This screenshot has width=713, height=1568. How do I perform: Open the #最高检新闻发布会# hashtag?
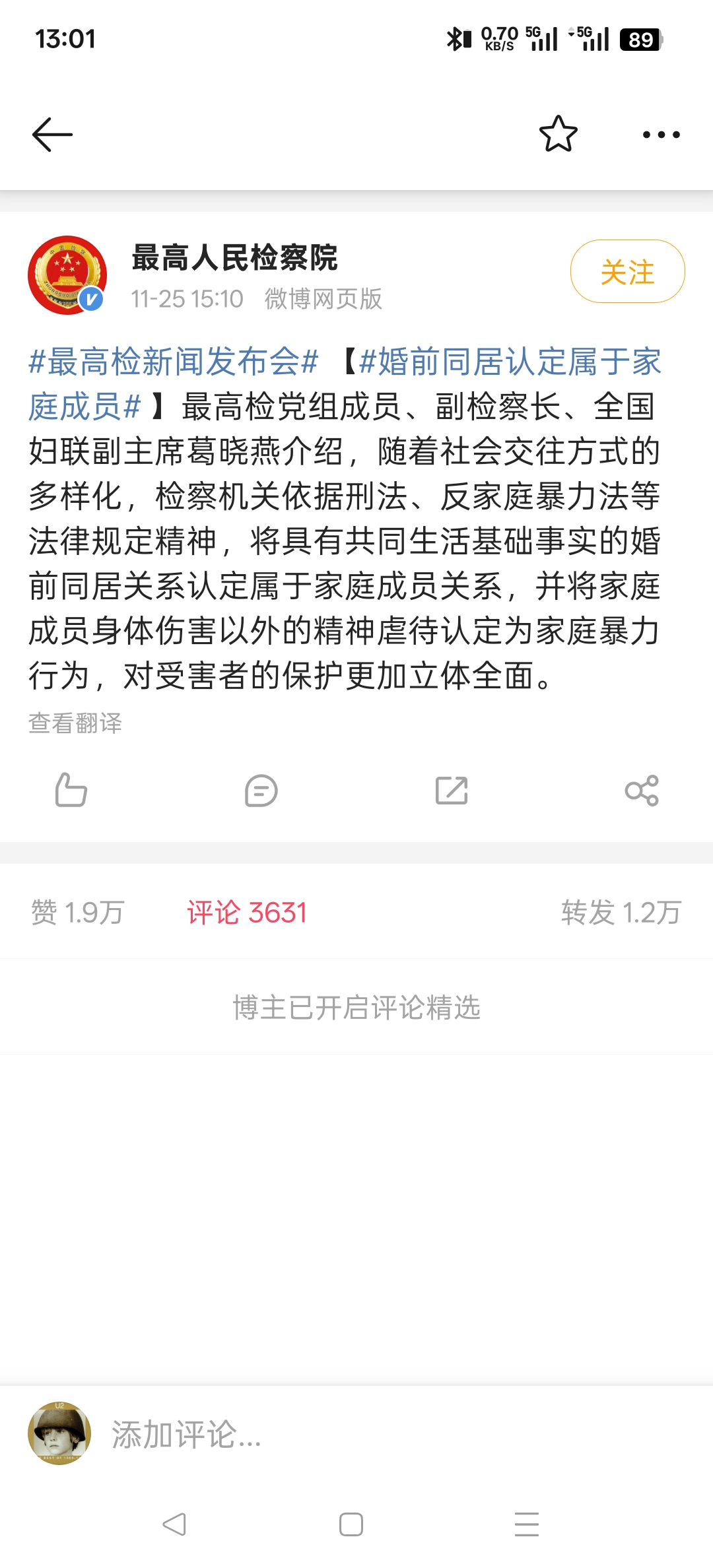174,362
